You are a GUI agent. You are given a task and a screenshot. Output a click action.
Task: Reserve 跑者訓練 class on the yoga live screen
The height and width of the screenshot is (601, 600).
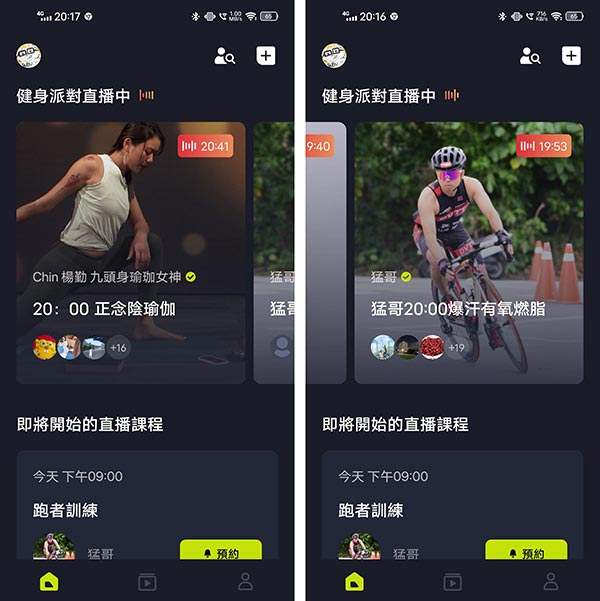220,552
